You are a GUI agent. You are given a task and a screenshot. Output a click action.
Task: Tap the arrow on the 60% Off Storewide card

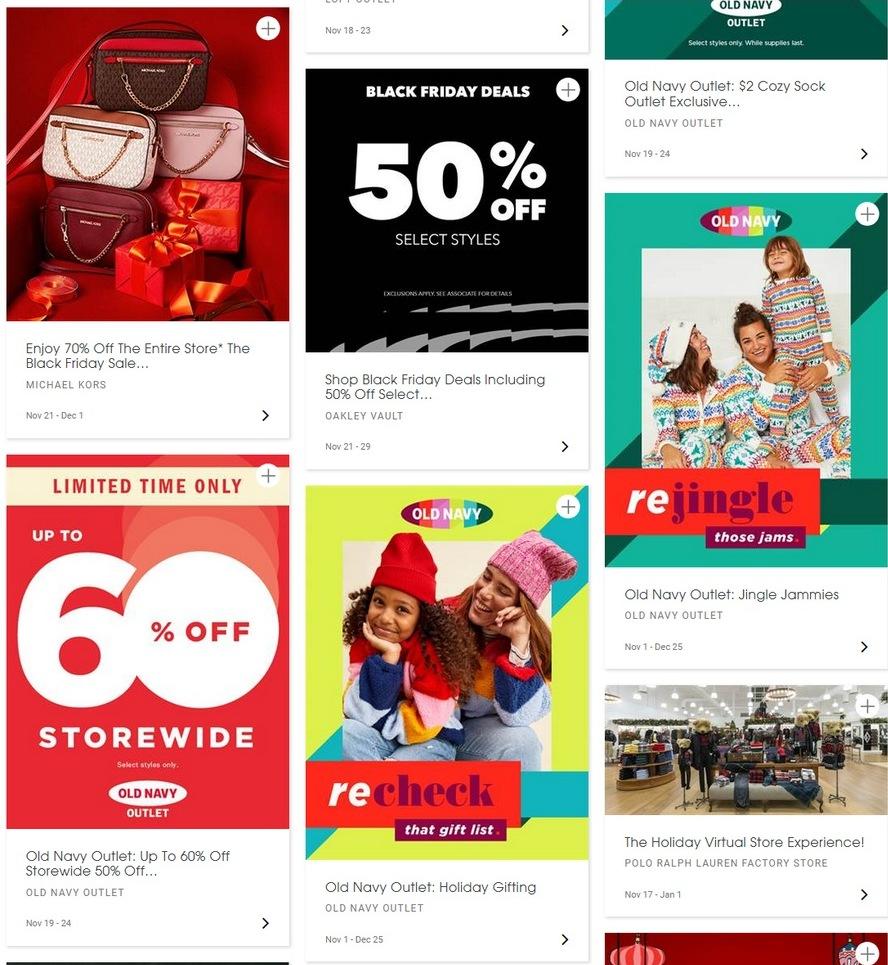point(265,923)
